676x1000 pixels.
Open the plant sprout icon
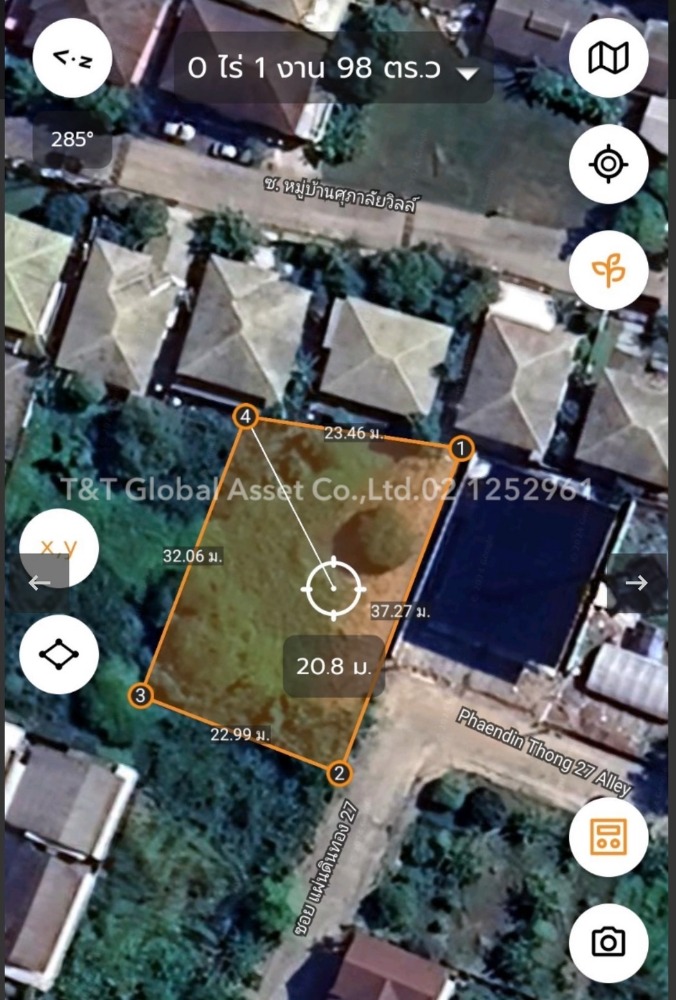(608, 270)
